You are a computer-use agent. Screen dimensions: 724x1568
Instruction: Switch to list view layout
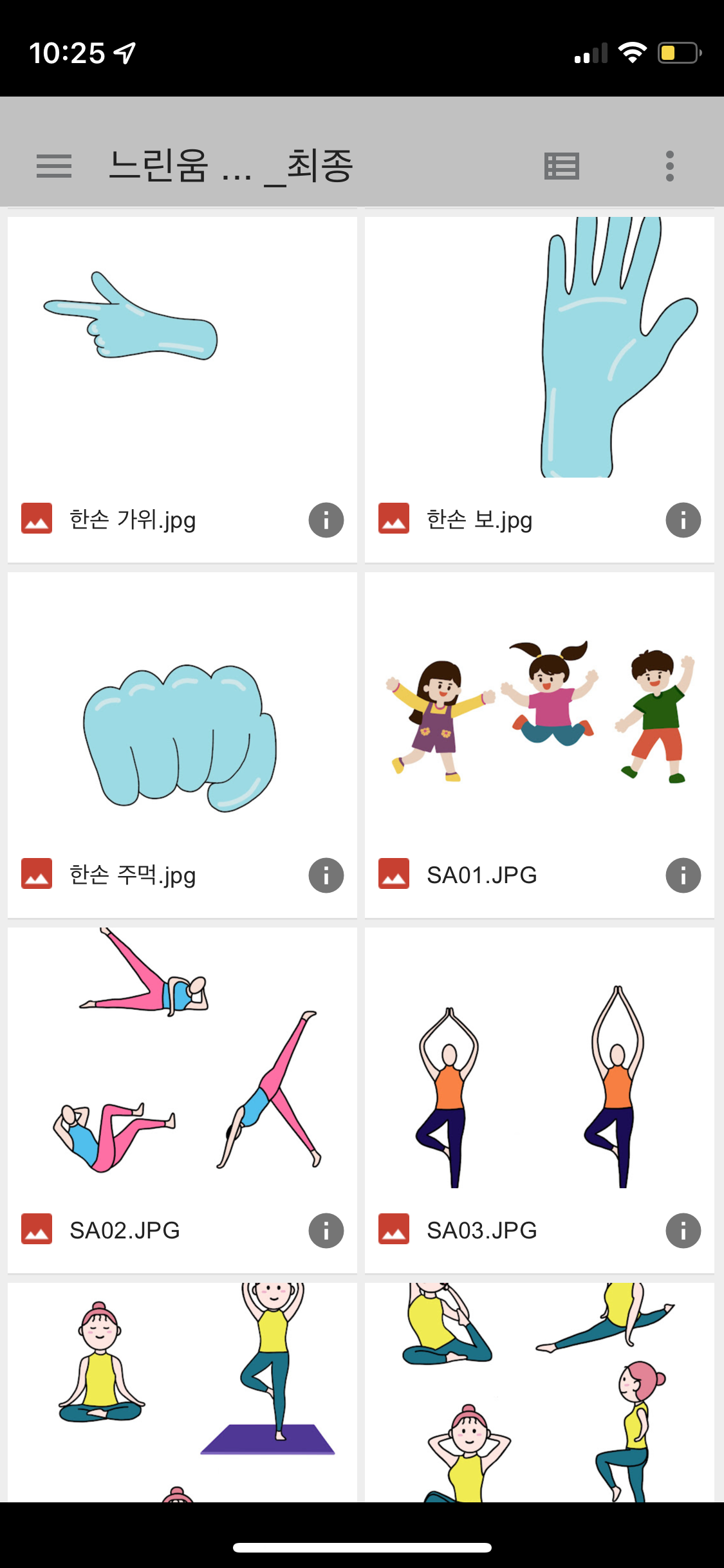pyautogui.click(x=562, y=166)
